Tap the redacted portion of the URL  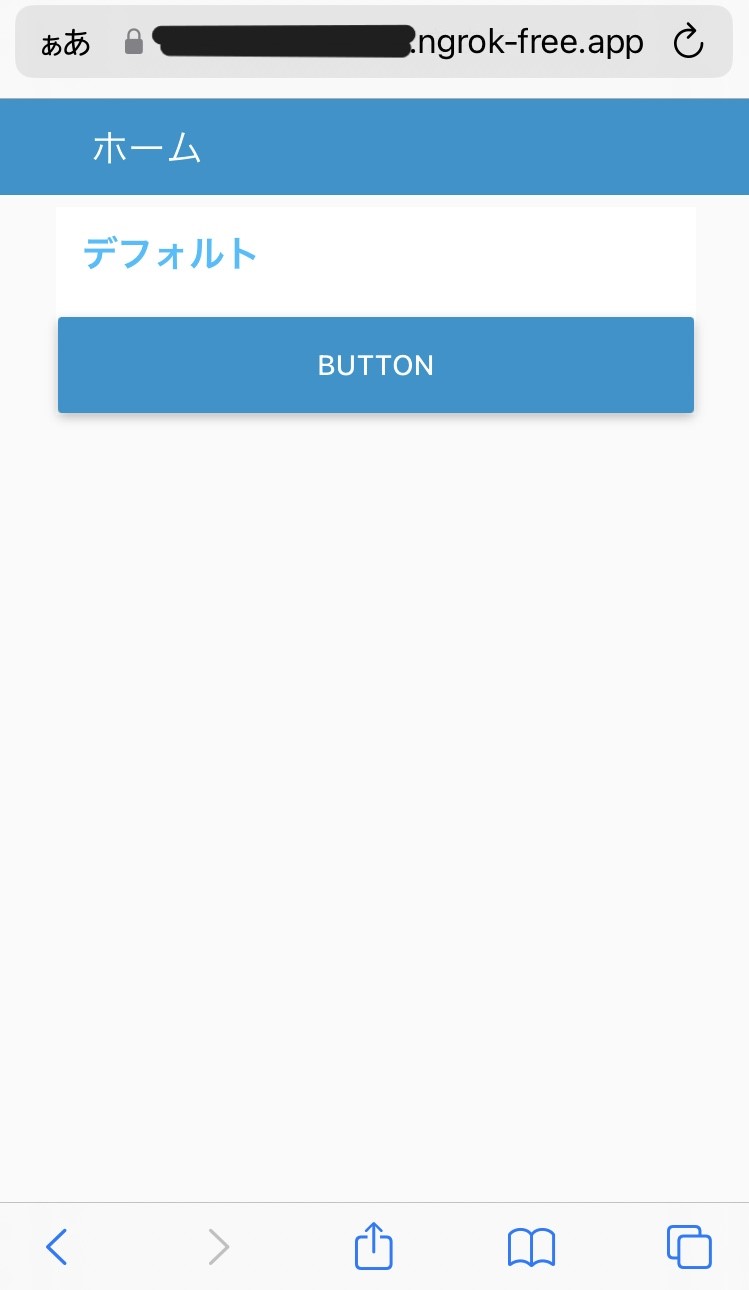click(x=280, y=41)
